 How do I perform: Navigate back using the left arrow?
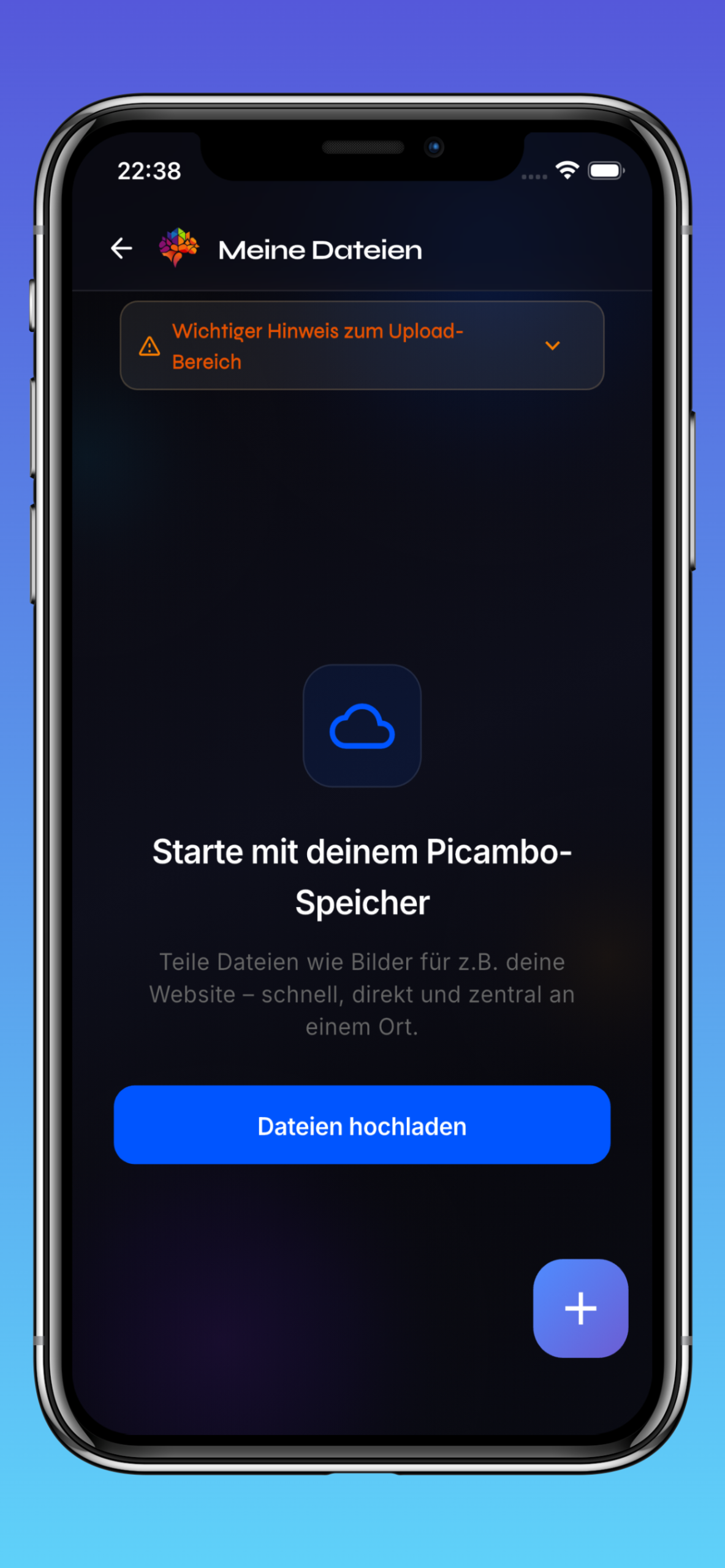(121, 248)
